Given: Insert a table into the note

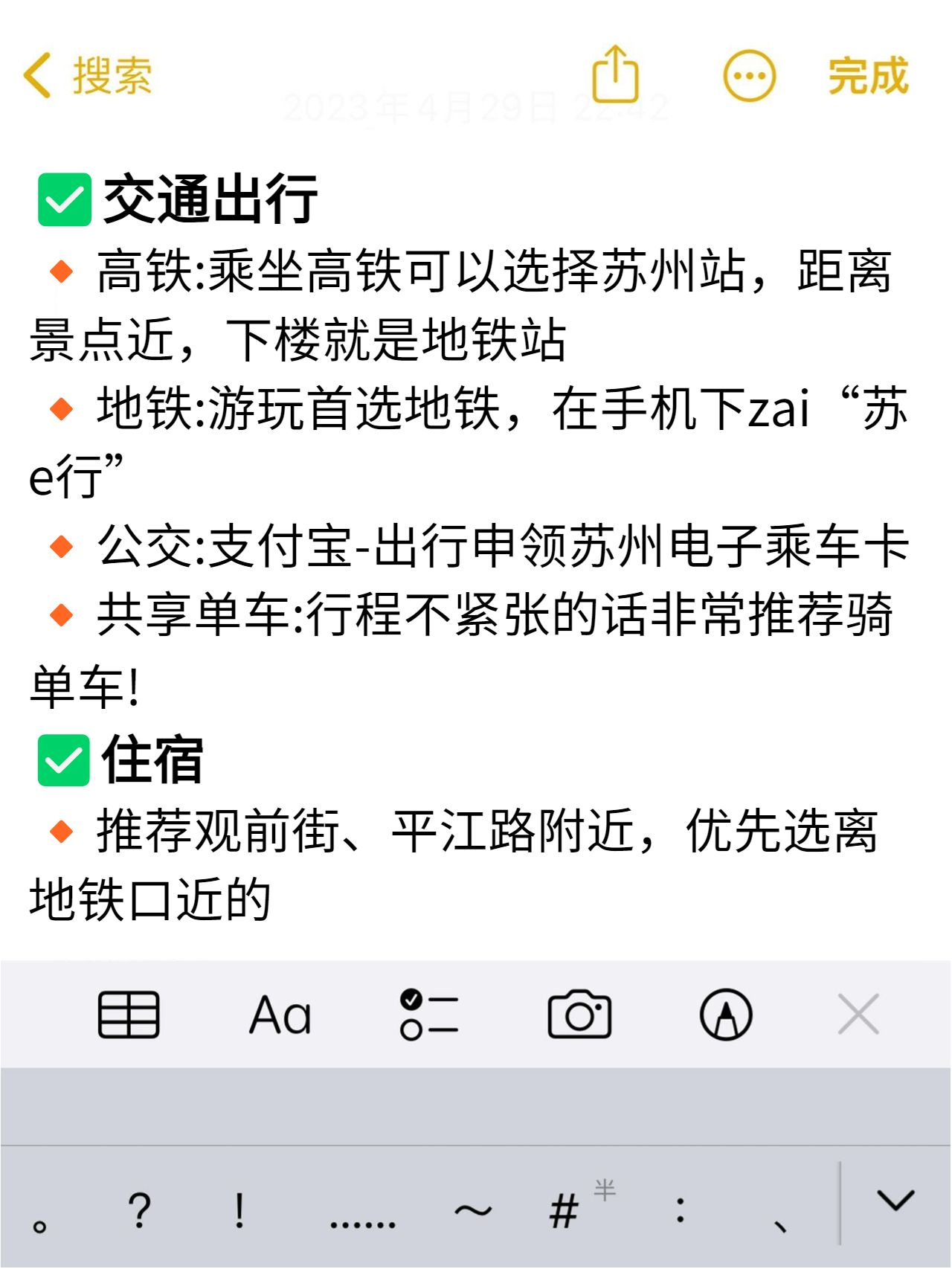Looking at the screenshot, I should click(129, 1015).
